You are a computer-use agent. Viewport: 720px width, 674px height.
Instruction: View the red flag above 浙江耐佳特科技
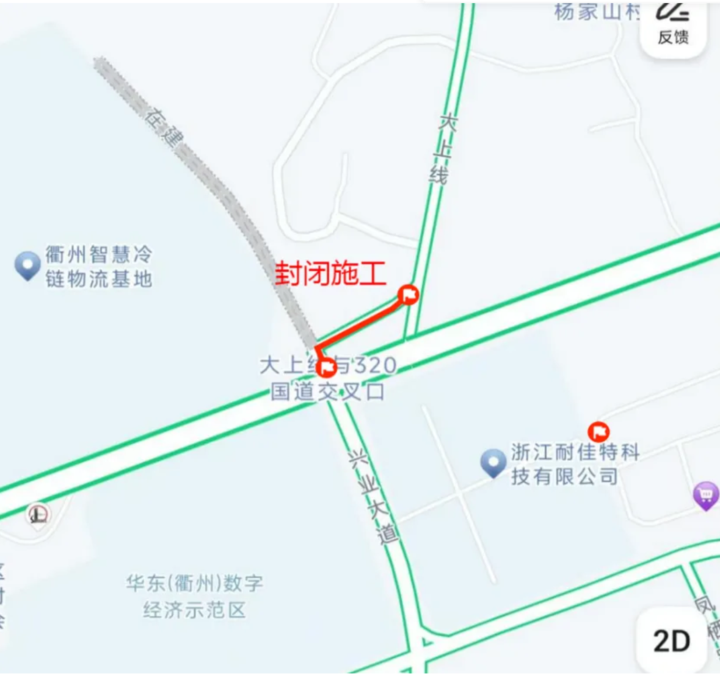pyautogui.click(x=600, y=431)
